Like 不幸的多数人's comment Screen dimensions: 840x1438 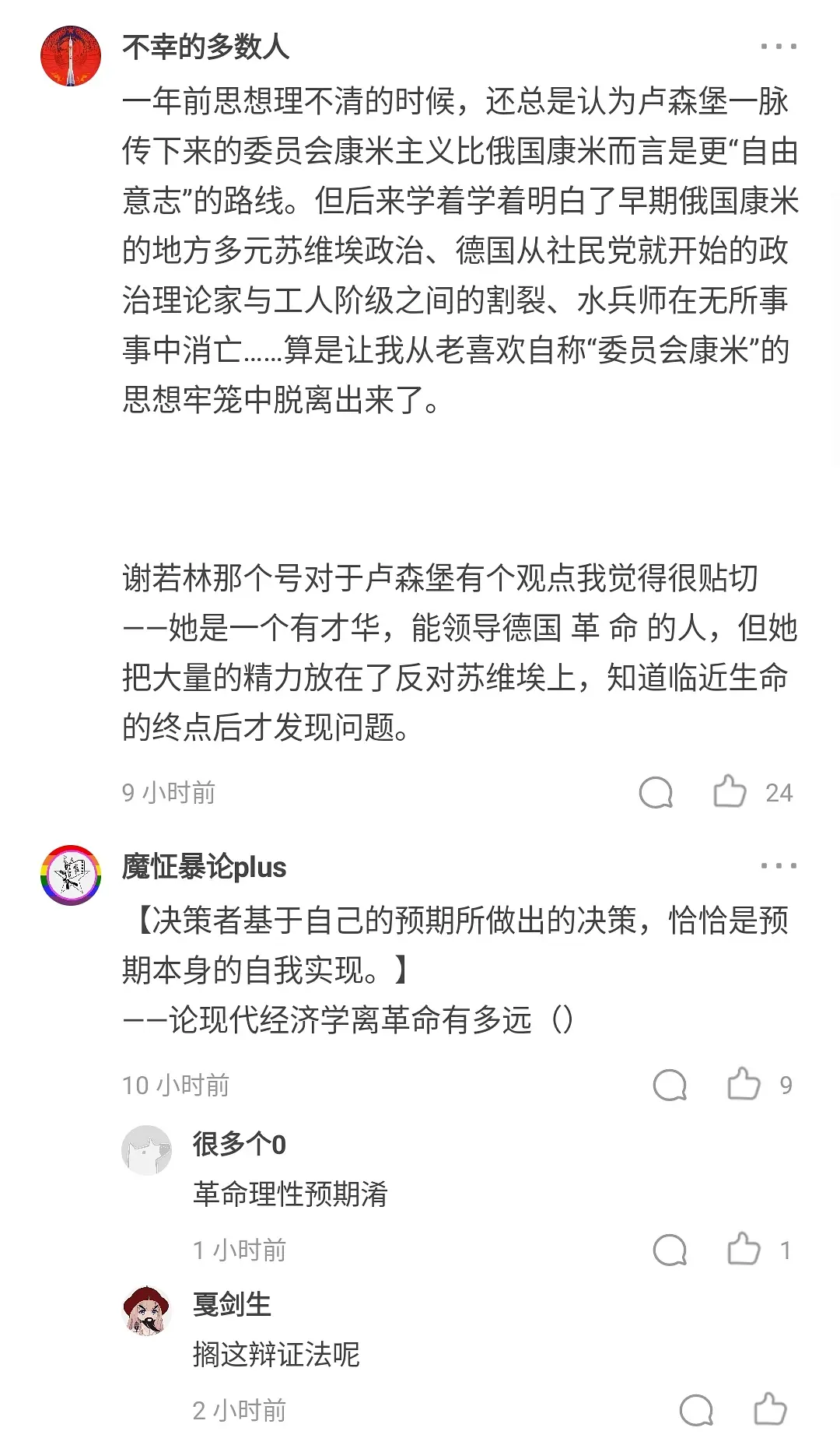click(x=730, y=792)
